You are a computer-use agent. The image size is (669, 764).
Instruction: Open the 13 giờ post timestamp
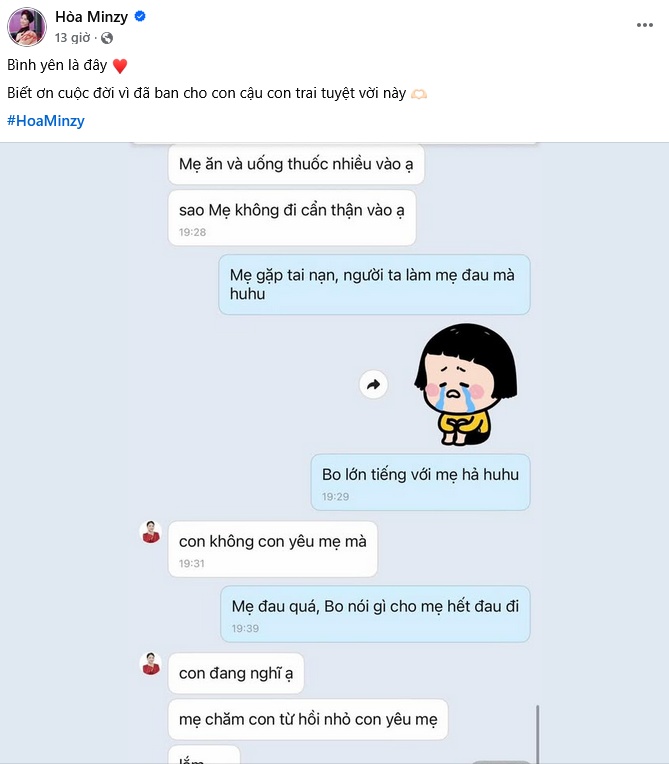click(72, 37)
